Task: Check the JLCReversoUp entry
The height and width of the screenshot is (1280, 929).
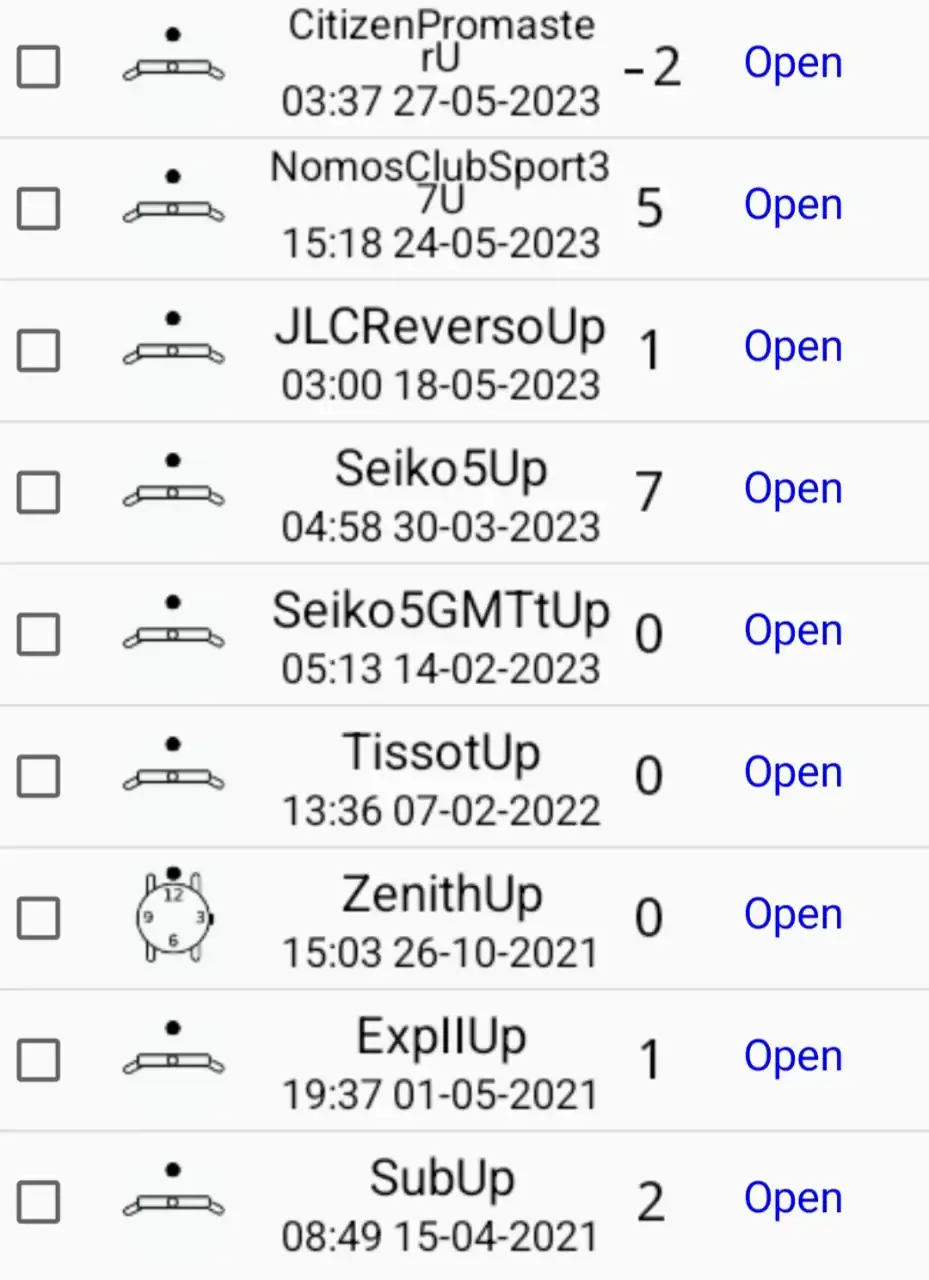Action: click(39, 351)
